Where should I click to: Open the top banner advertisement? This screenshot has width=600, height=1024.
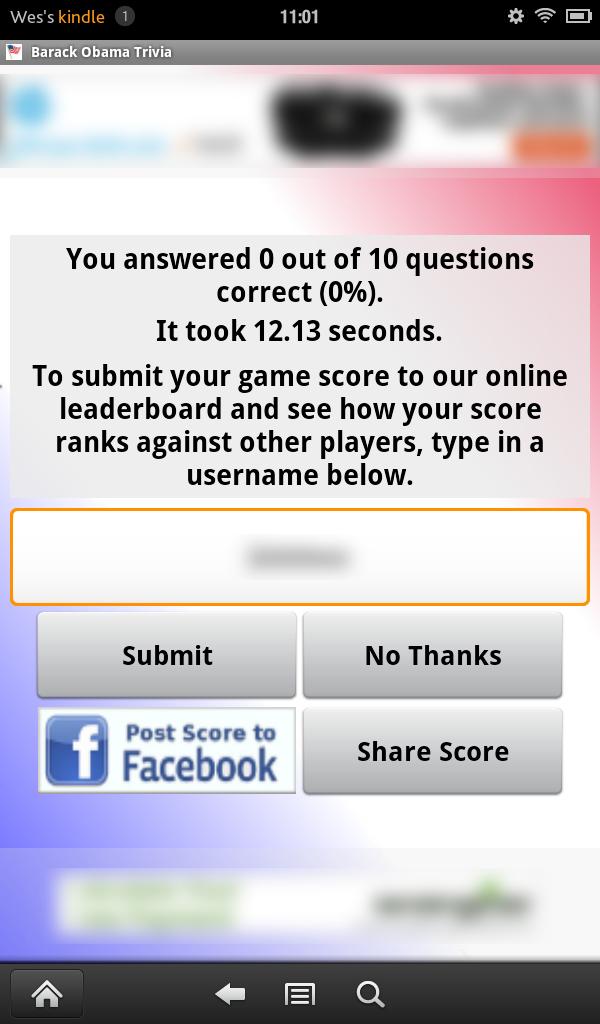300,120
